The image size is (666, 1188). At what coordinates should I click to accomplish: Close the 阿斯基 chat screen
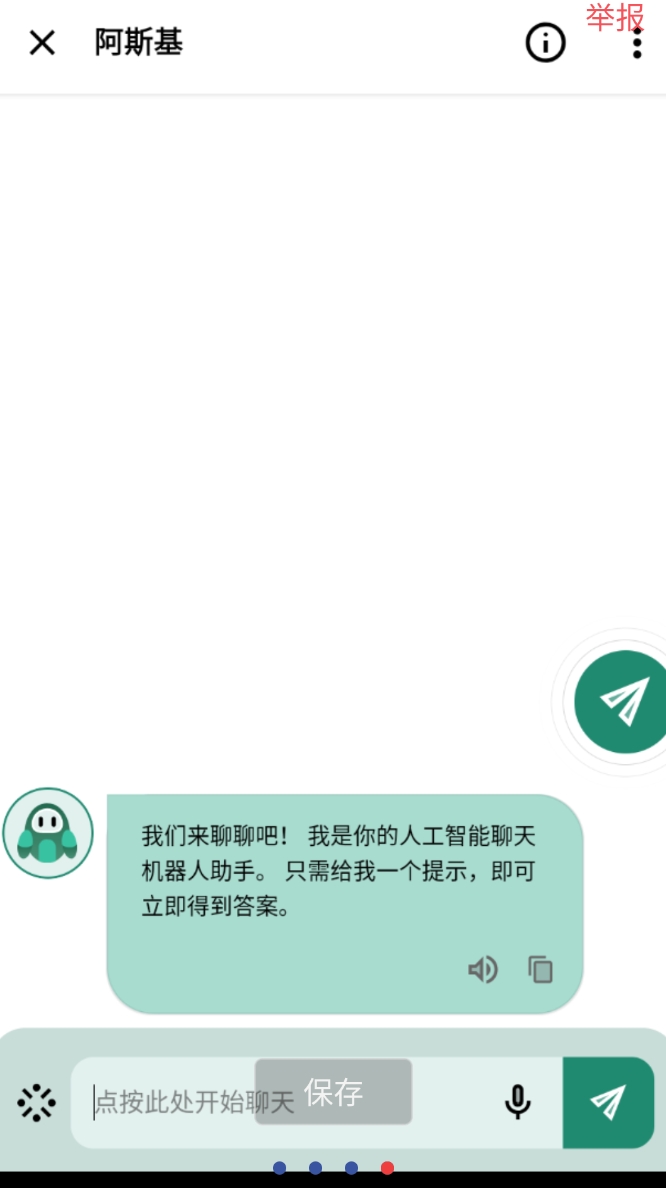[42, 43]
